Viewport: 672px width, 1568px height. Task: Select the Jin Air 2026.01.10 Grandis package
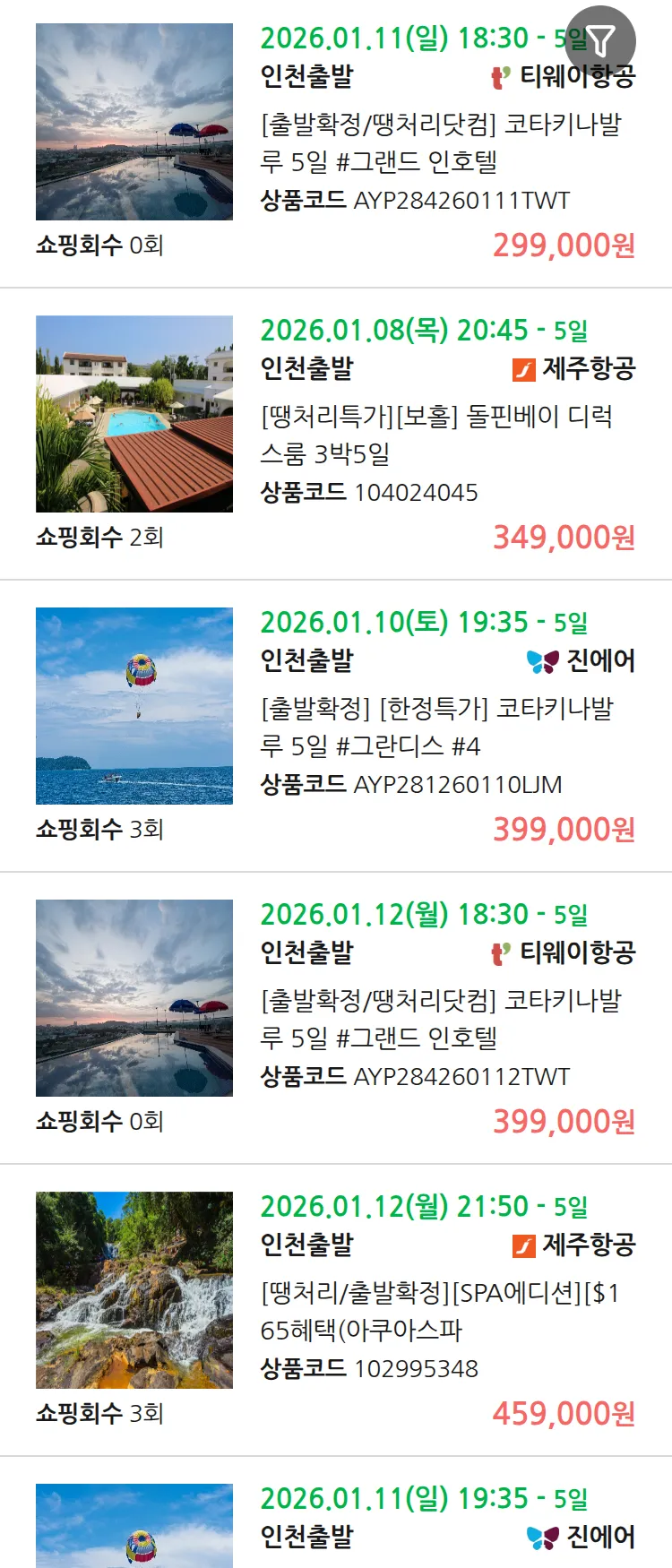point(440,728)
